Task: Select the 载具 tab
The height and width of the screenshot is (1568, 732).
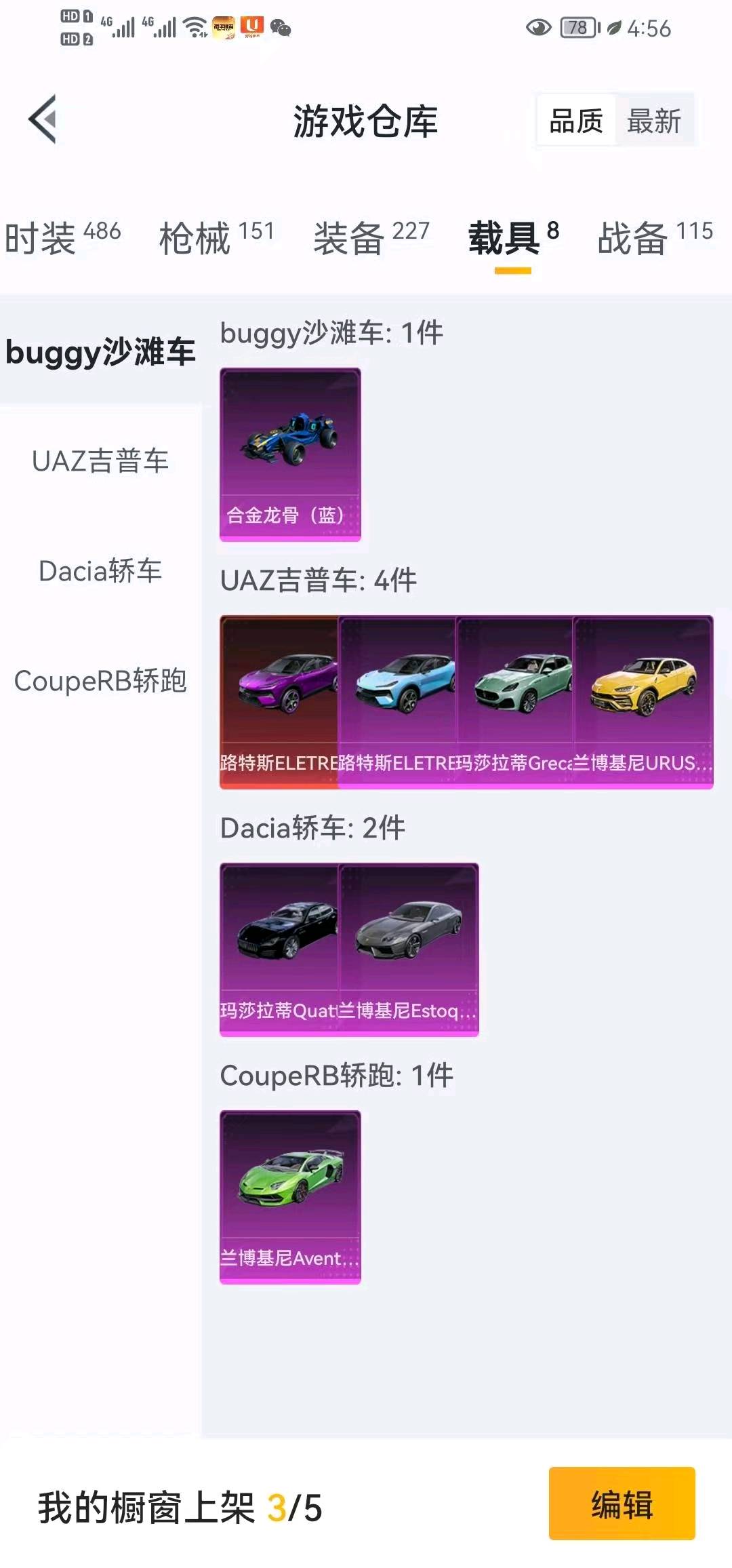Action: [513, 237]
